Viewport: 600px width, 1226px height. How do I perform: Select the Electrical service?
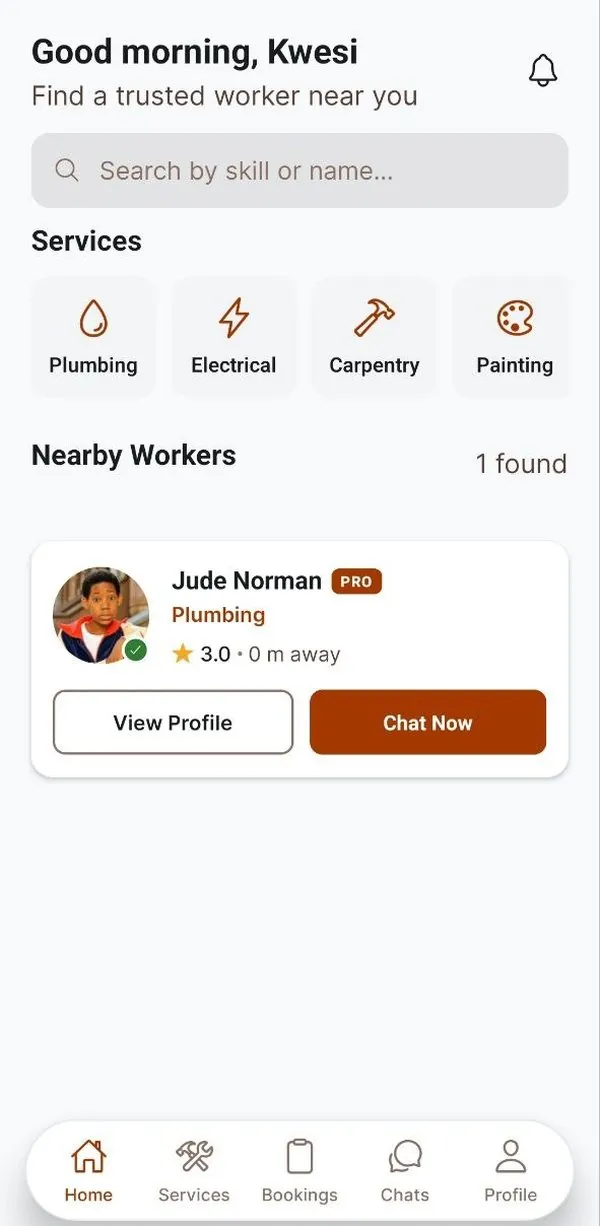point(234,338)
